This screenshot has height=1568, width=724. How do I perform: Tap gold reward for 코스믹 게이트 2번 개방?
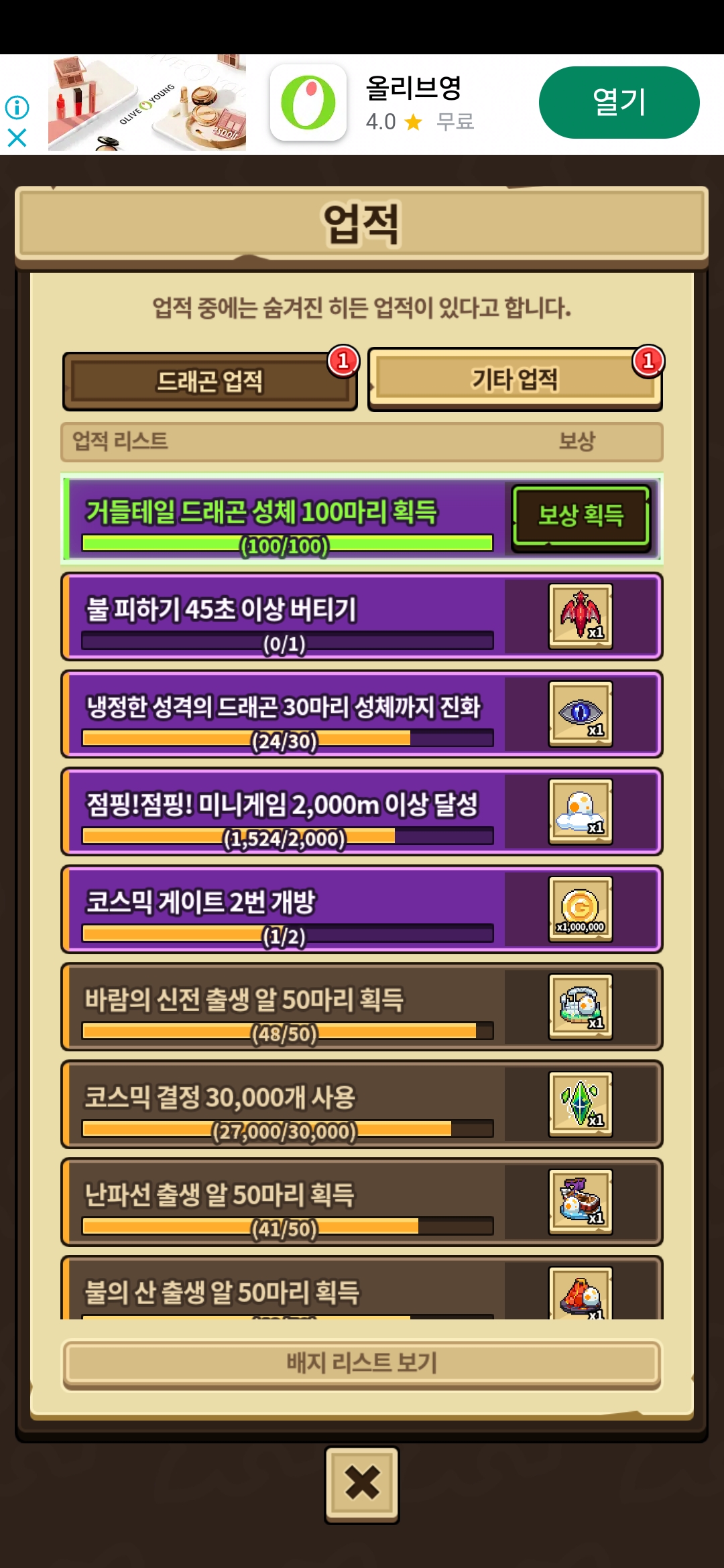point(580,909)
